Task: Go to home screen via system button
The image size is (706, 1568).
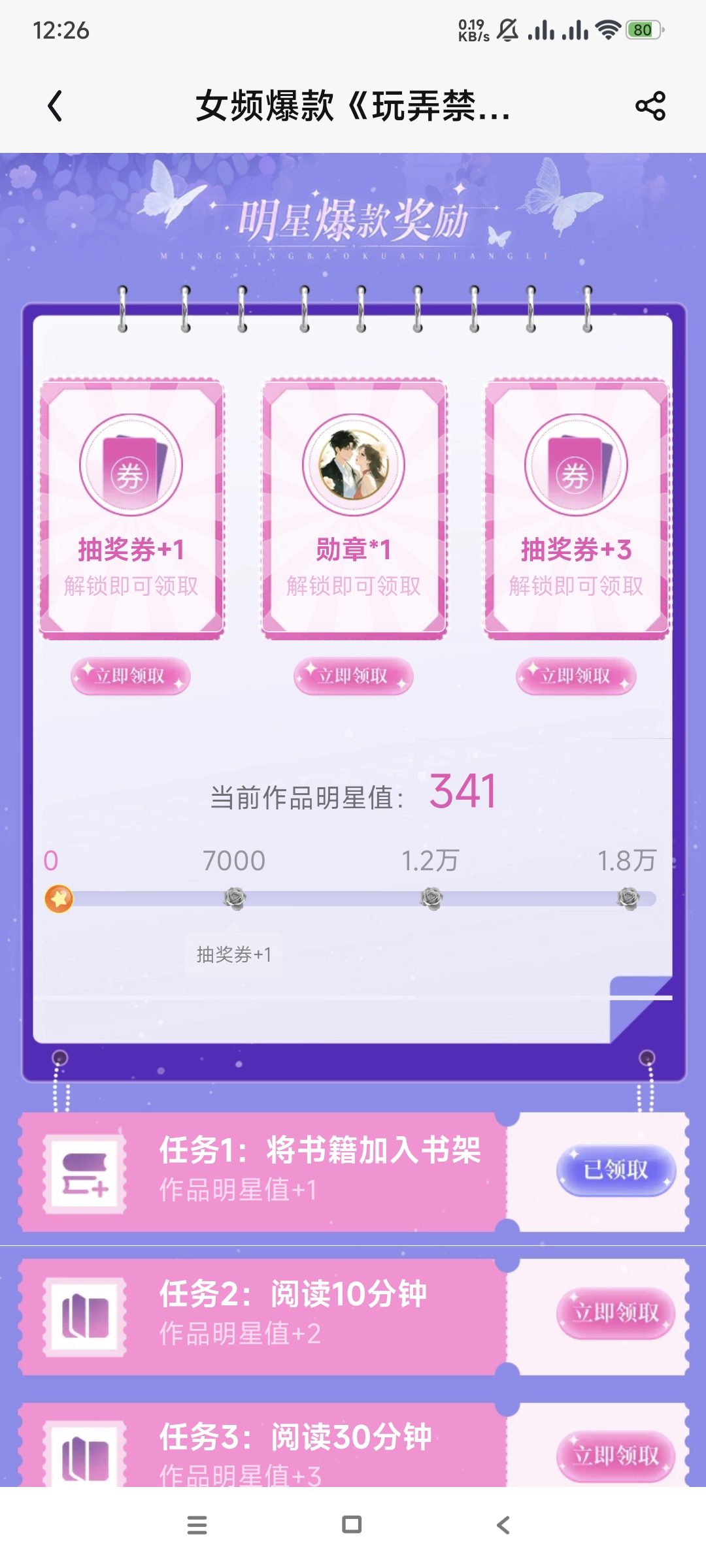Action: pos(352,1525)
